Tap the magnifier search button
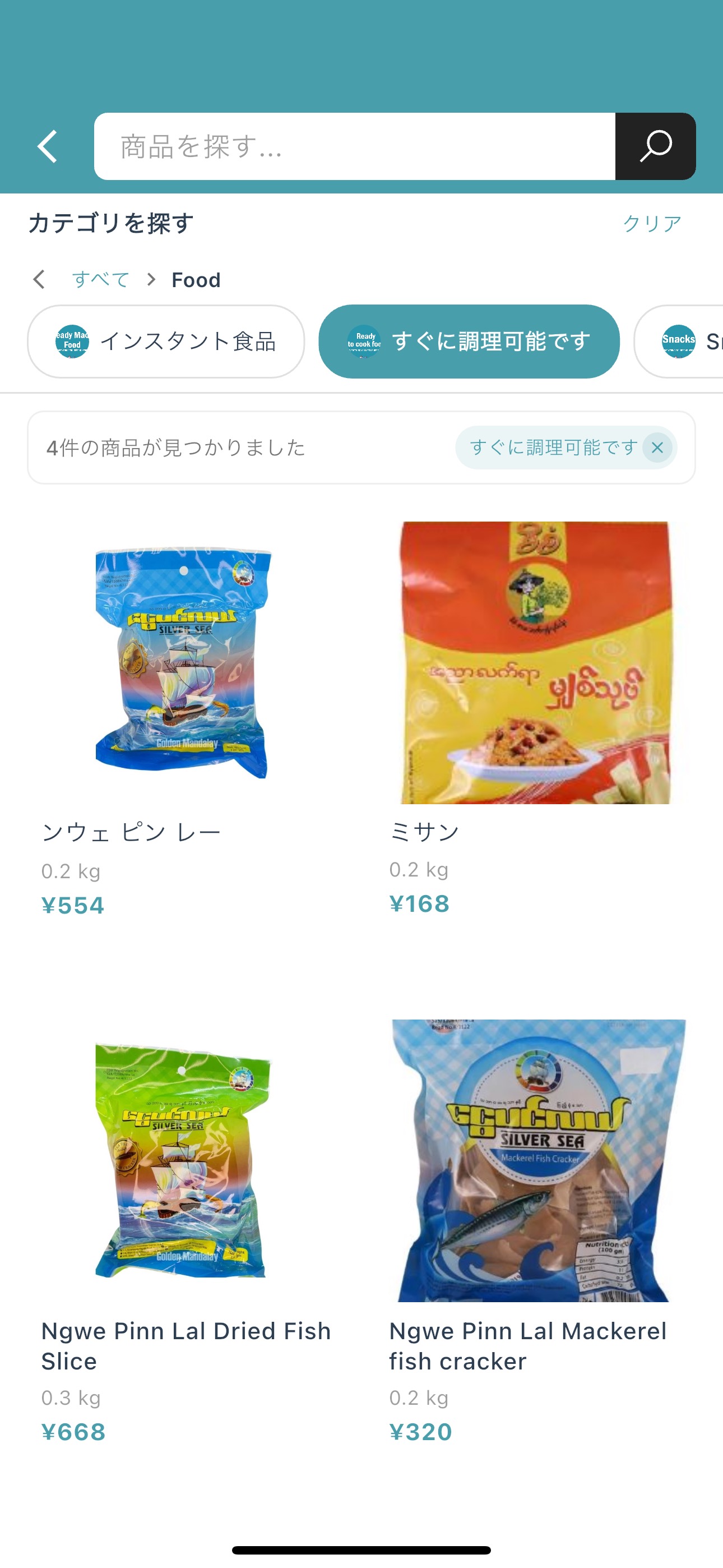Viewport: 723px width, 1568px height. pyautogui.click(x=655, y=147)
